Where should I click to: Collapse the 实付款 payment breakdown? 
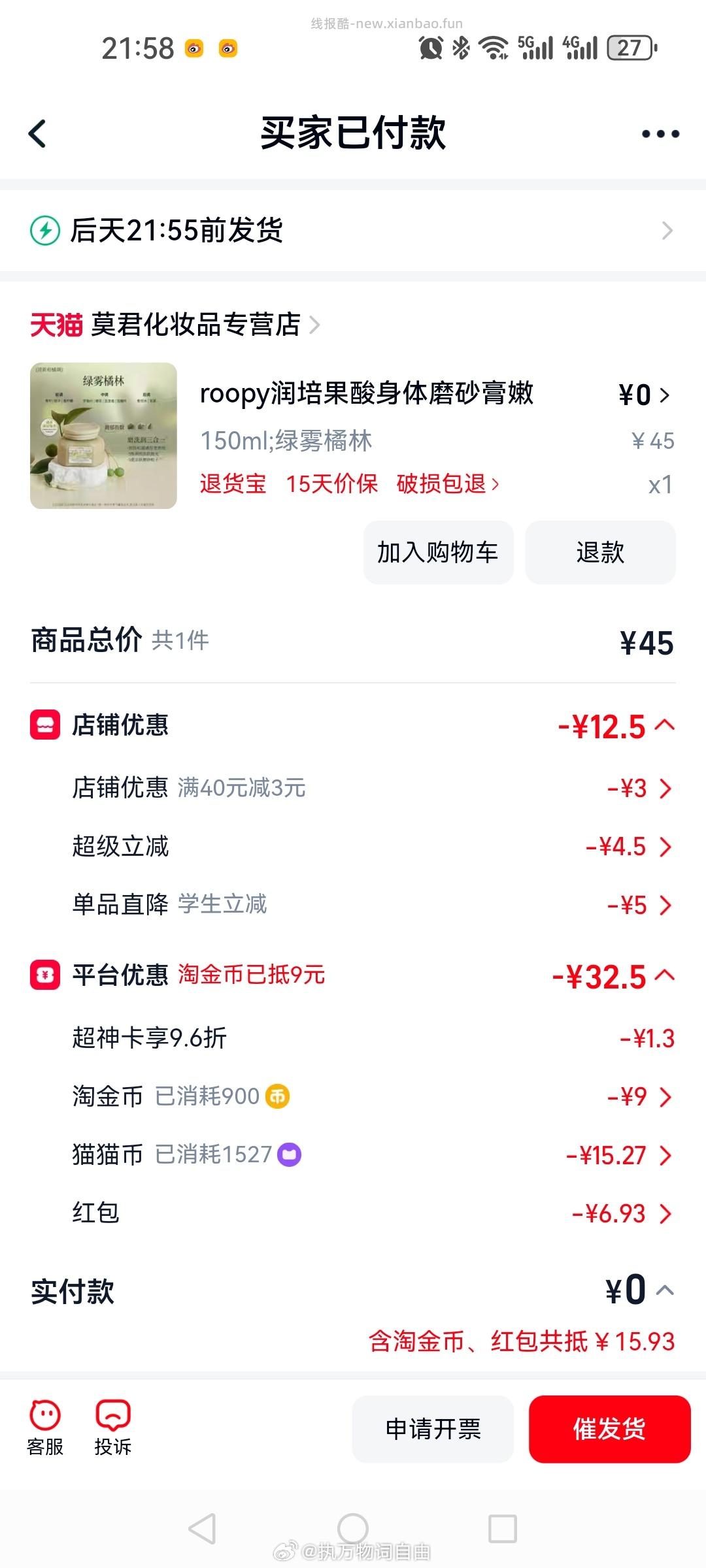click(x=665, y=1290)
